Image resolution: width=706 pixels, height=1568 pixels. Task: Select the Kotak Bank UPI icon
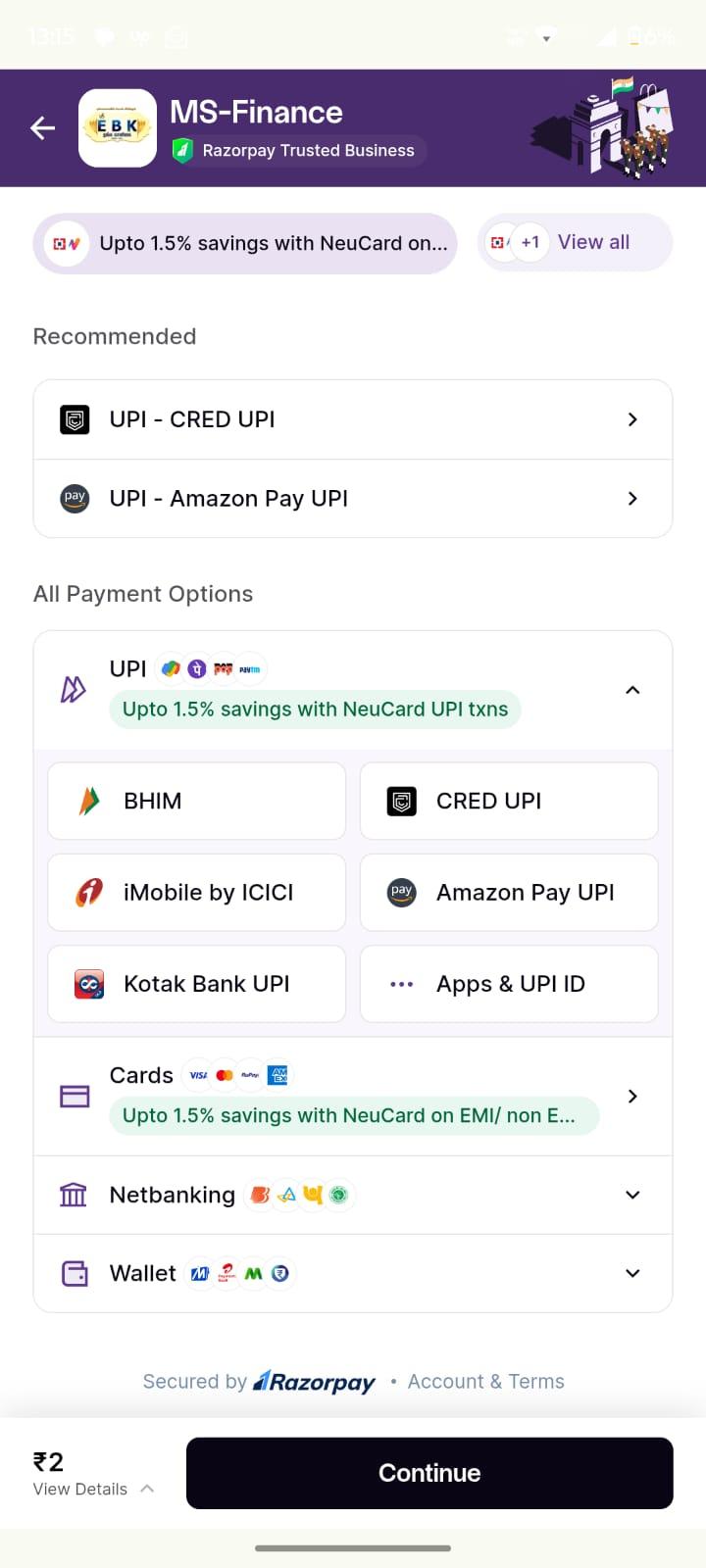click(89, 984)
